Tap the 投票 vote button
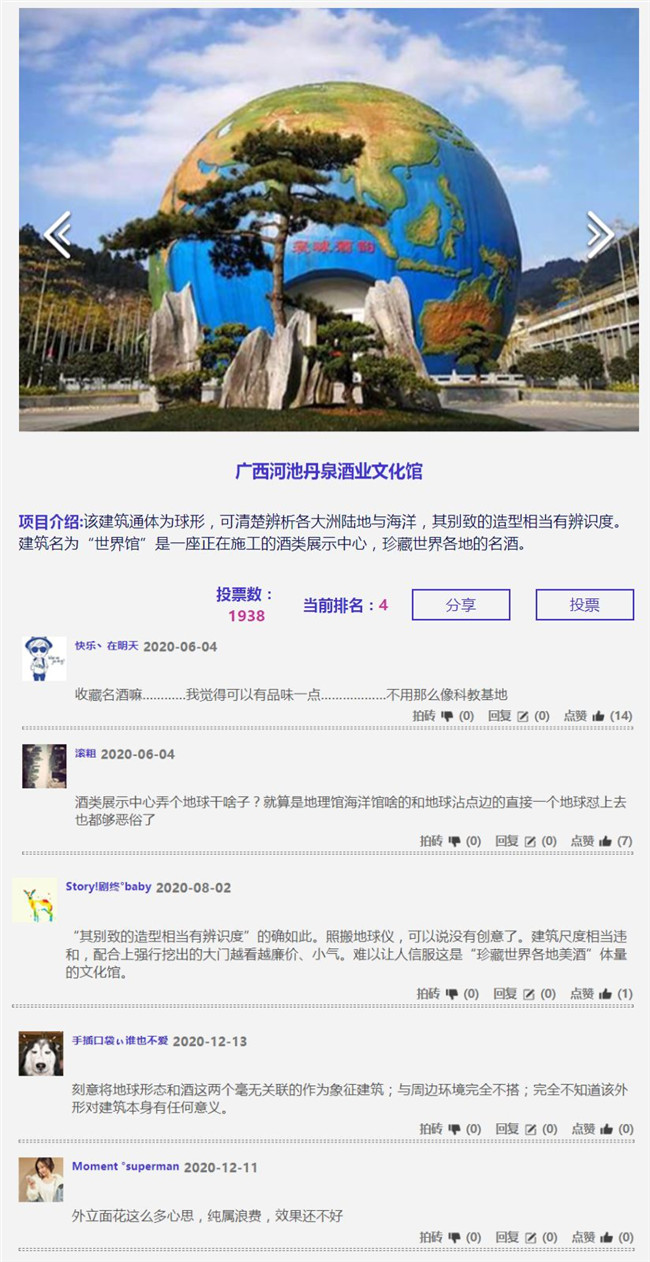Viewport: 650px width, 1262px height. coord(584,605)
